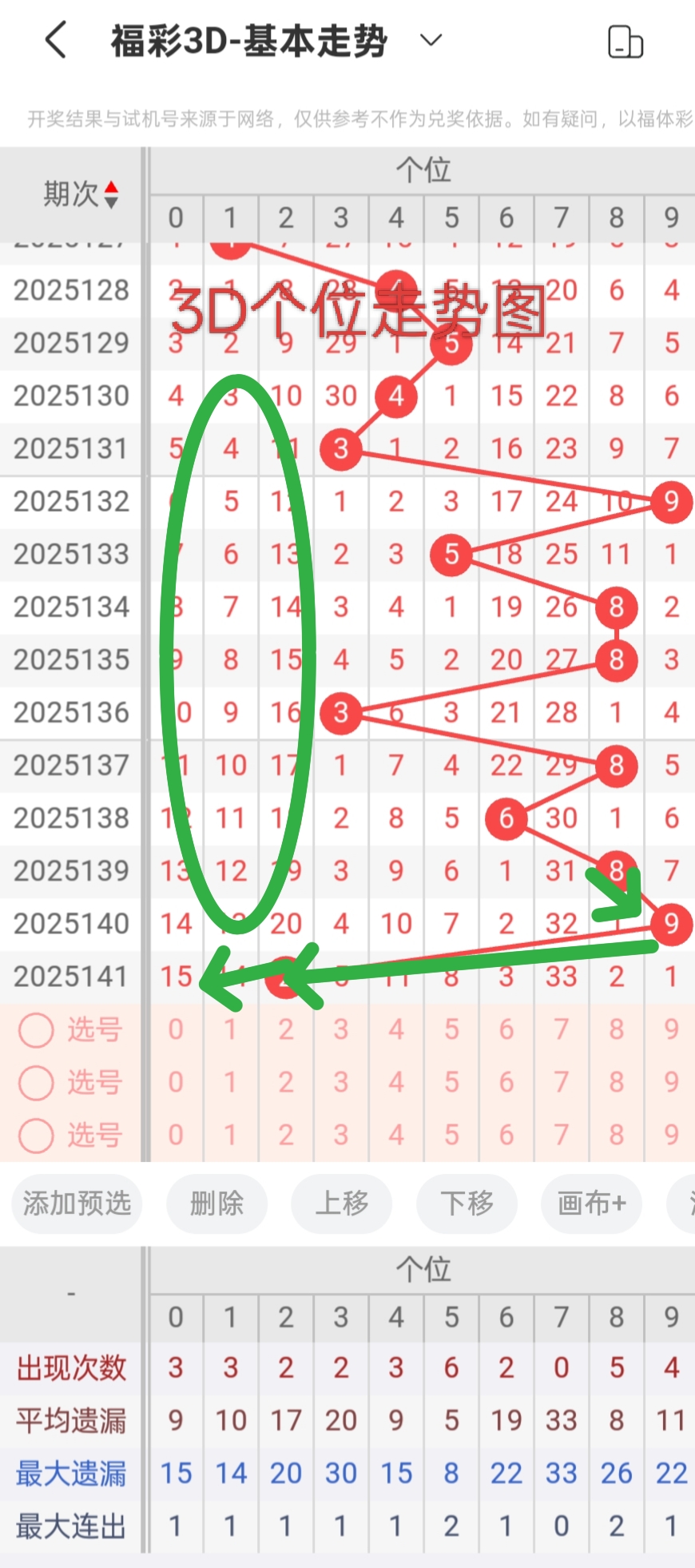The width and height of the screenshot is (695, 1568).
Task: Tap the 添加预选 button
Action: click(x=77, y=1203)
